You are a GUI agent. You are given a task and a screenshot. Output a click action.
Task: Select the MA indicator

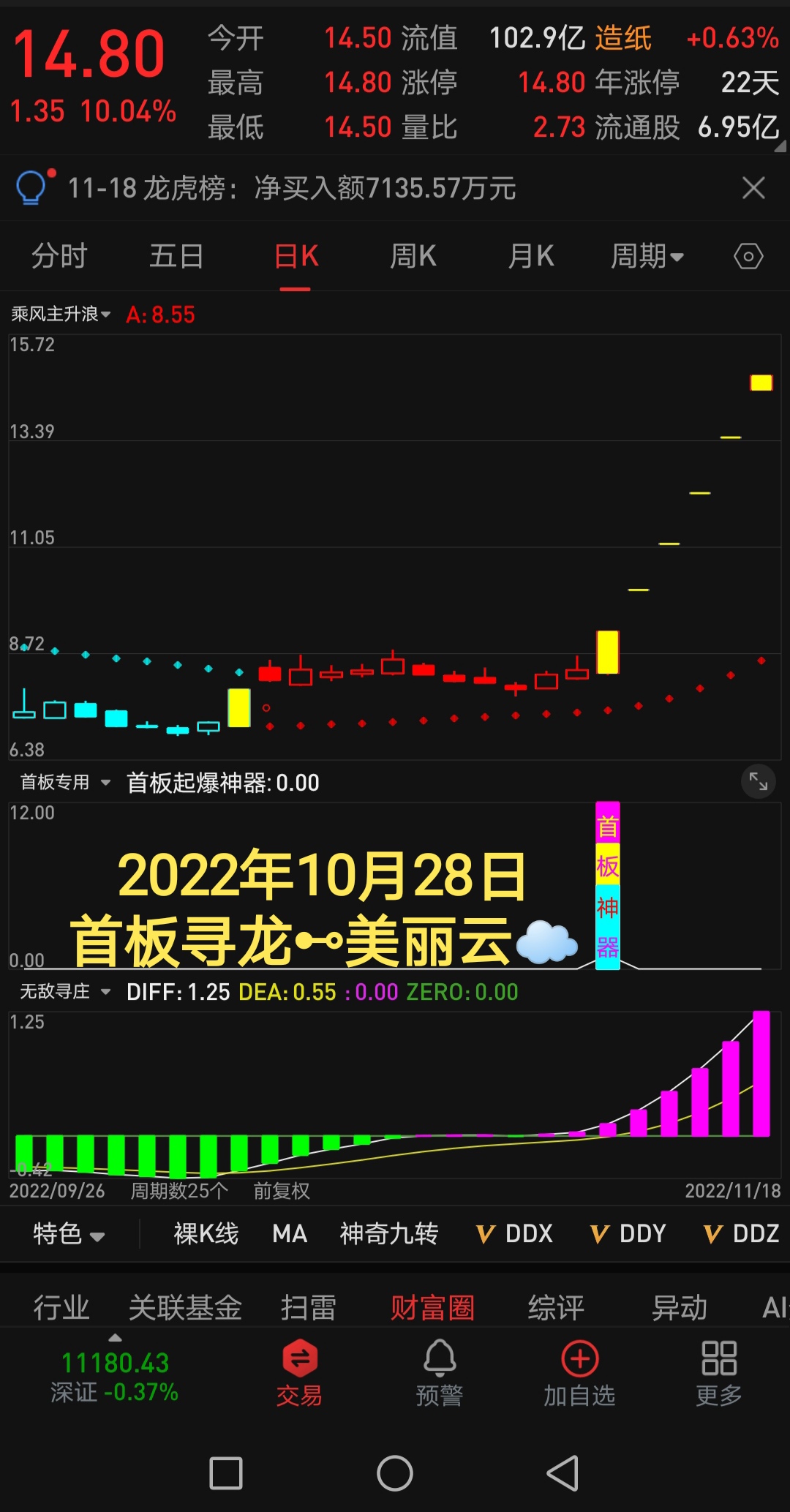[290, 1234]
